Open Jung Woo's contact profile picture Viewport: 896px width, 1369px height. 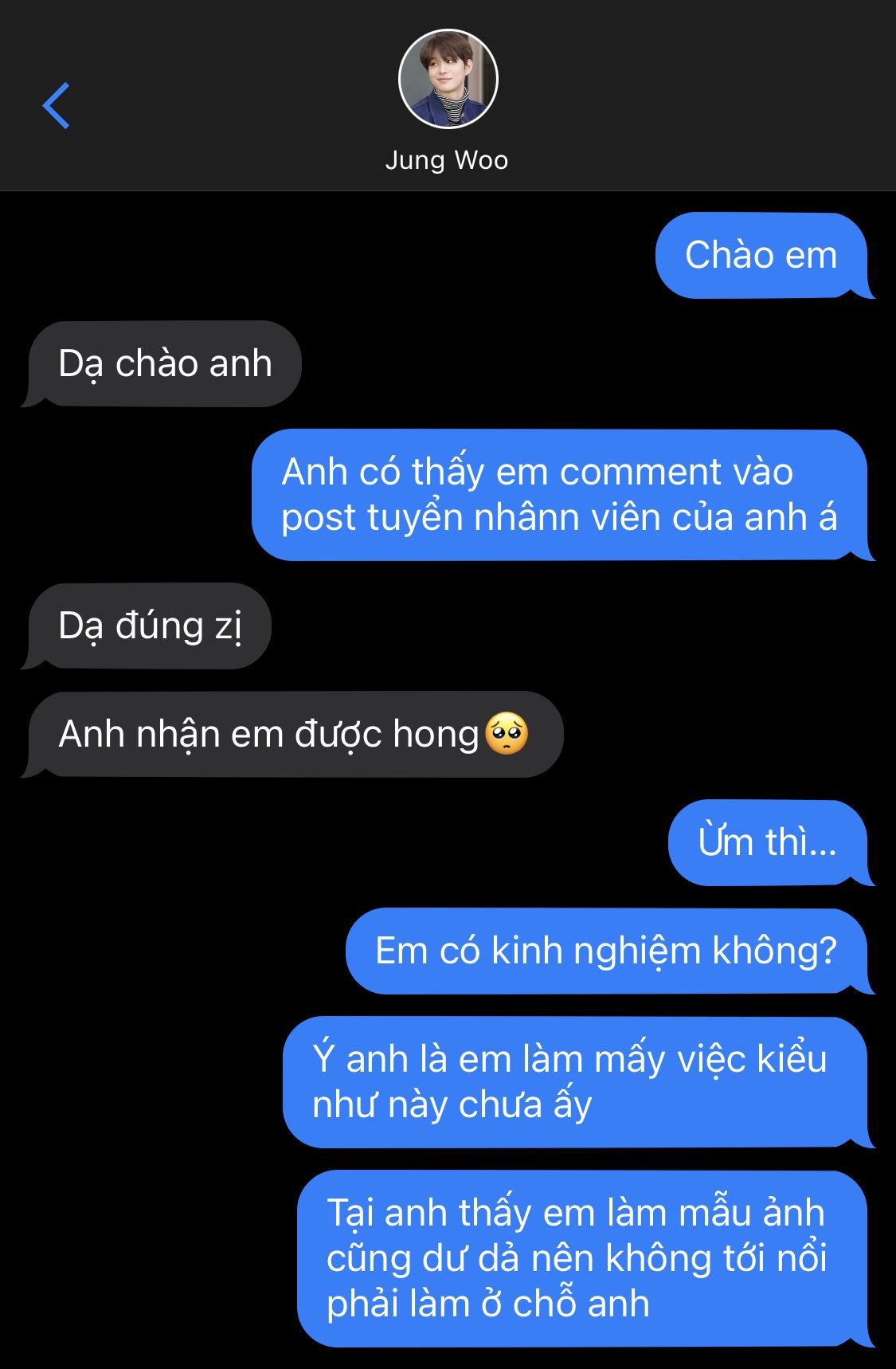[x=448, y=79]
